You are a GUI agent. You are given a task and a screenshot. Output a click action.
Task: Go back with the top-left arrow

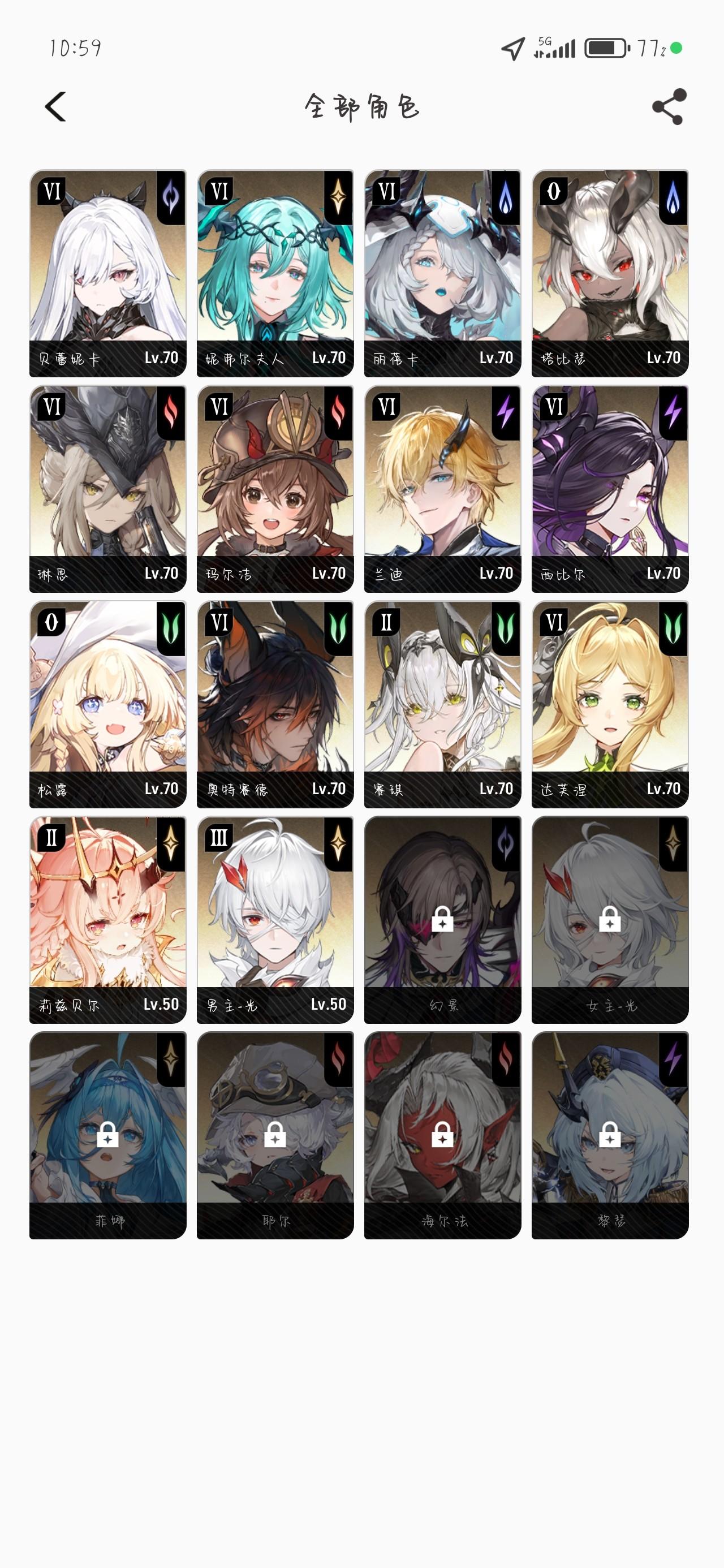point(55,107)
